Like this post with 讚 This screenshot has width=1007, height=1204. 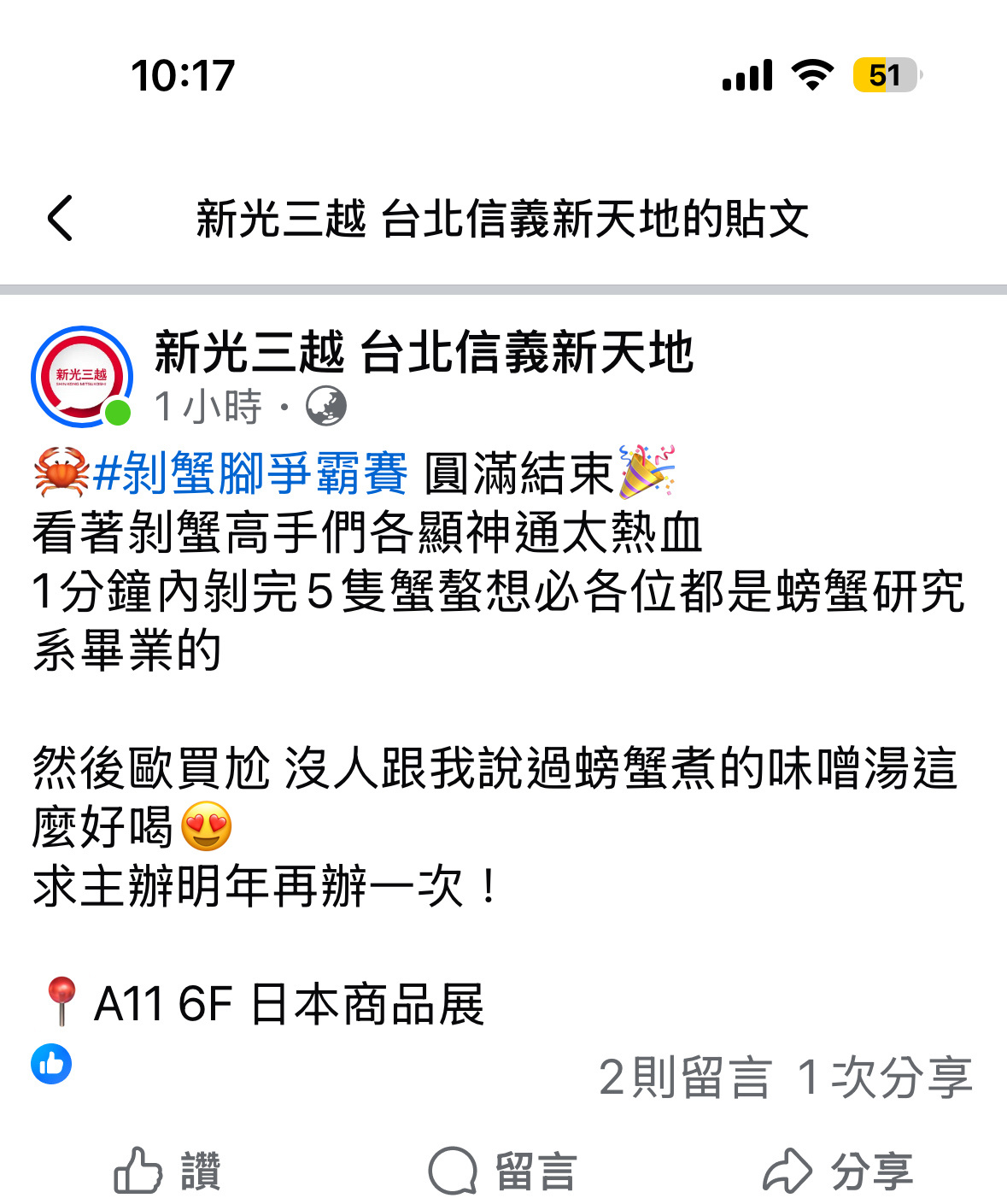168,1170
